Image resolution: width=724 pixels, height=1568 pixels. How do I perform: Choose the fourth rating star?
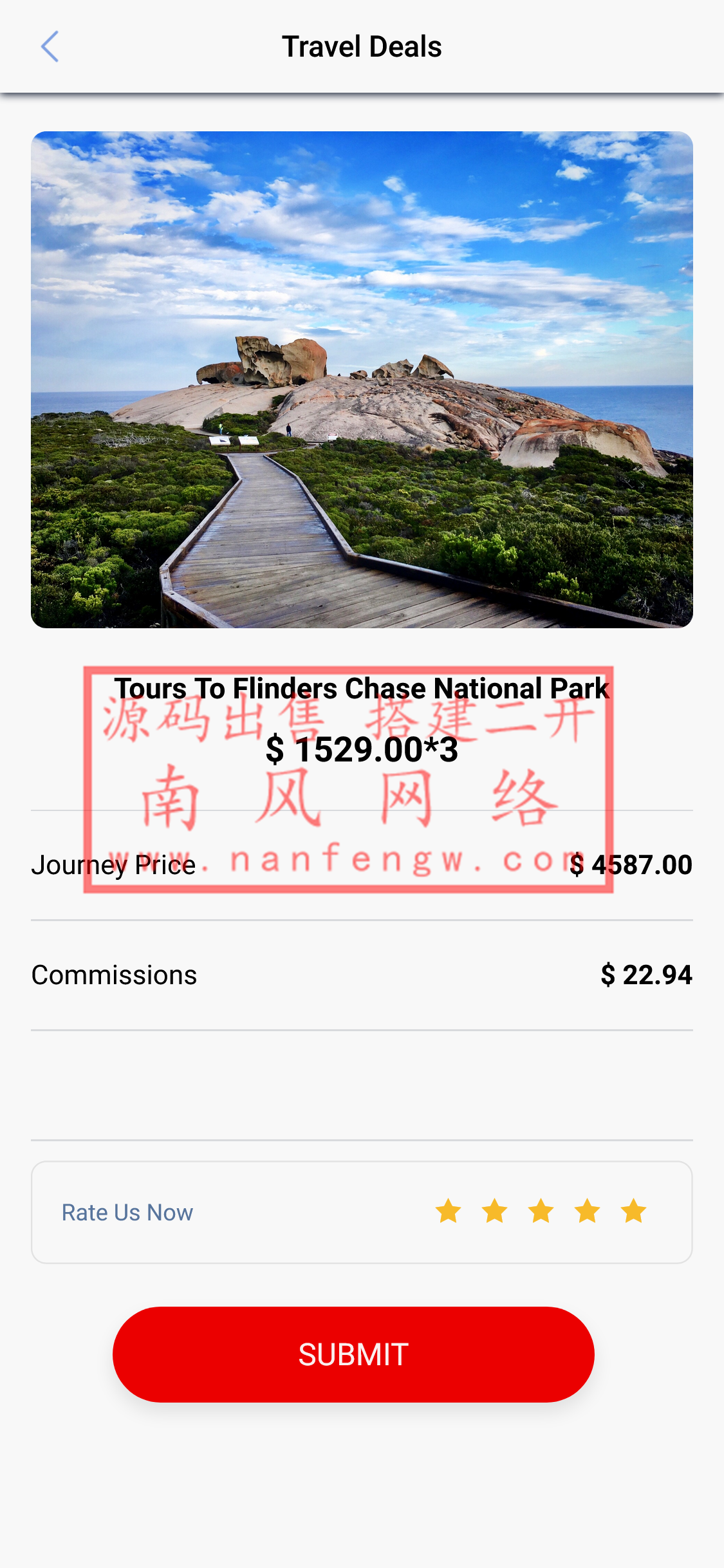pos(588,1211)
